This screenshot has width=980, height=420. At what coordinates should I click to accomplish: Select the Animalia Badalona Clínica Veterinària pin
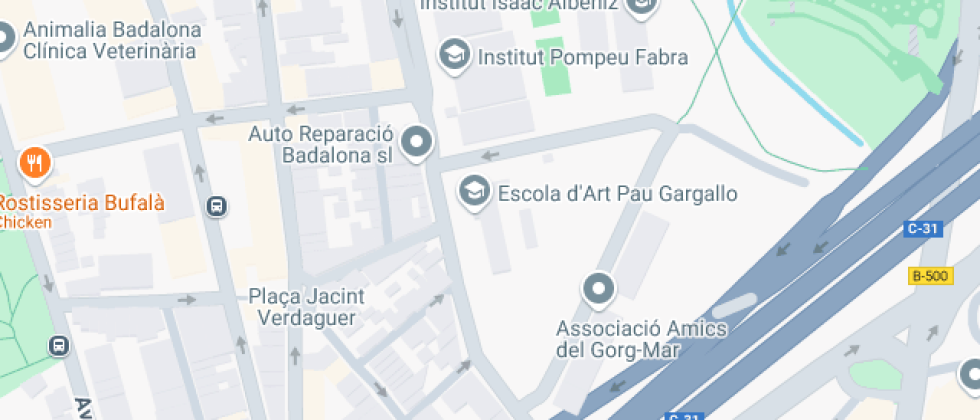(4, 40)
